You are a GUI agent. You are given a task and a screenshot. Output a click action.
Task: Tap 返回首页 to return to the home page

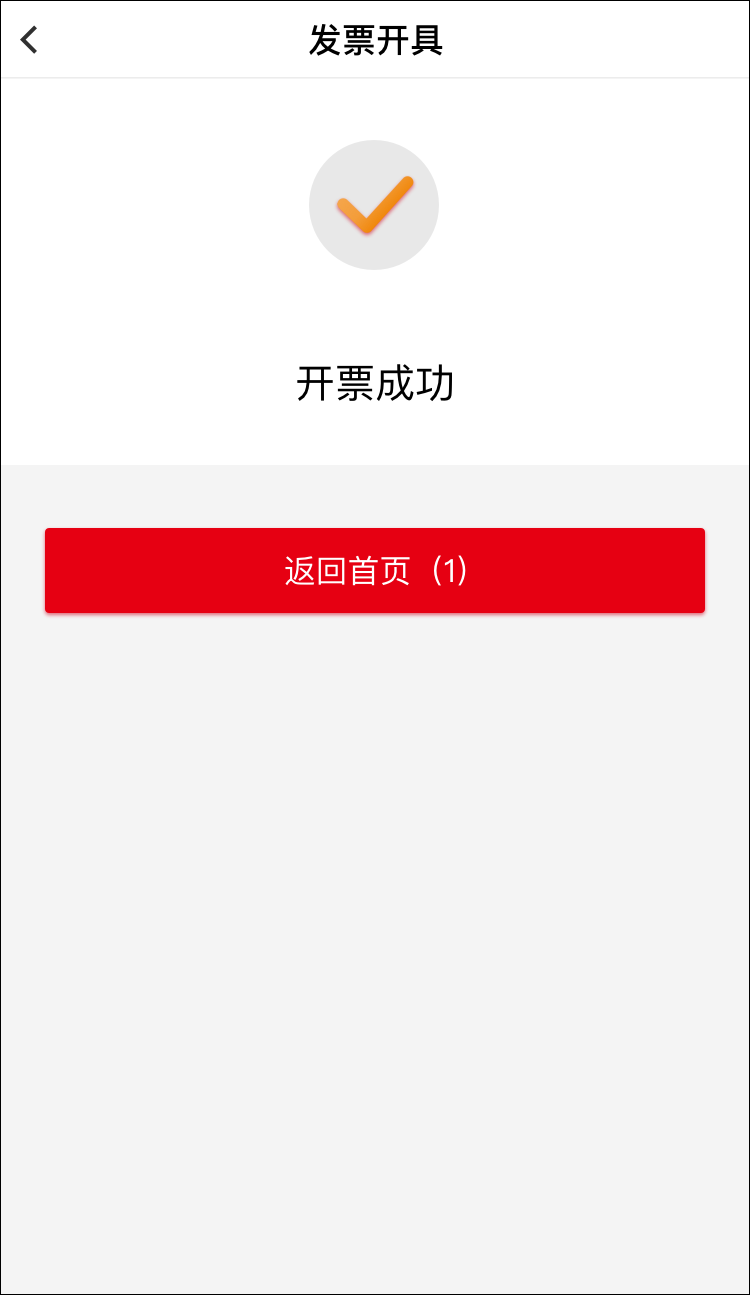(x=374, y=570)
